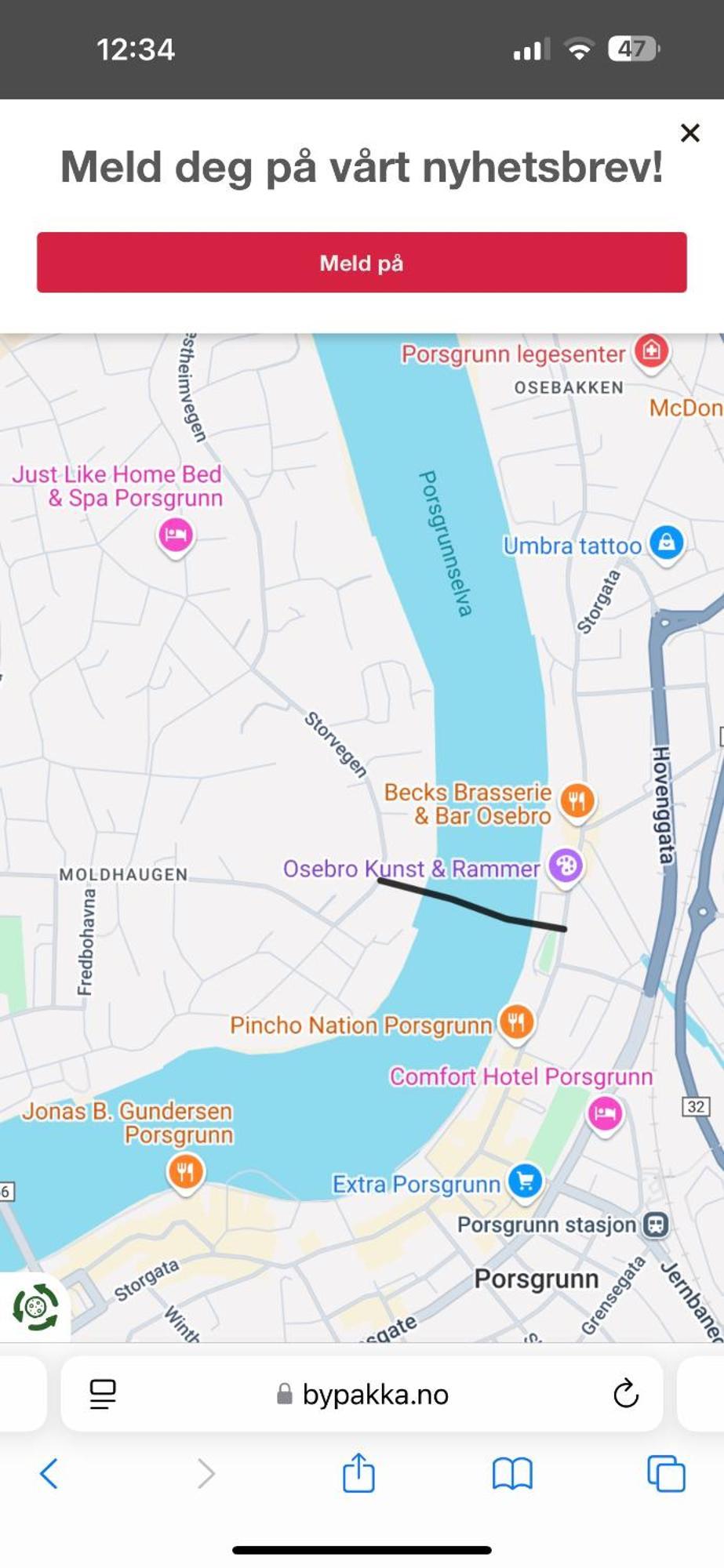The height and width of the screenshot is (1568, 724).
Task: Reload the bypakka.no page
Action: (625, 1394)
